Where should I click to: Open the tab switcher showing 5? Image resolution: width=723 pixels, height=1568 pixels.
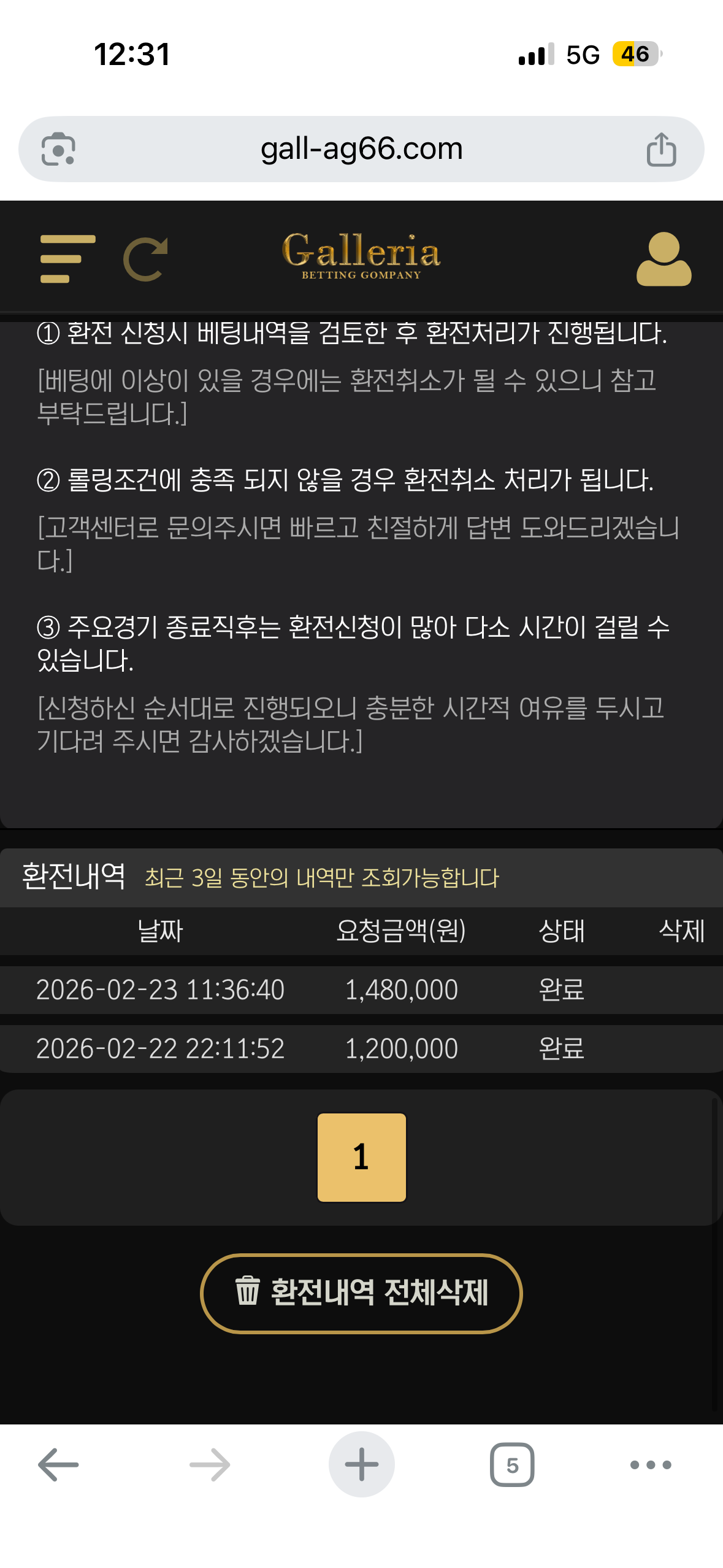point(512,1465)
